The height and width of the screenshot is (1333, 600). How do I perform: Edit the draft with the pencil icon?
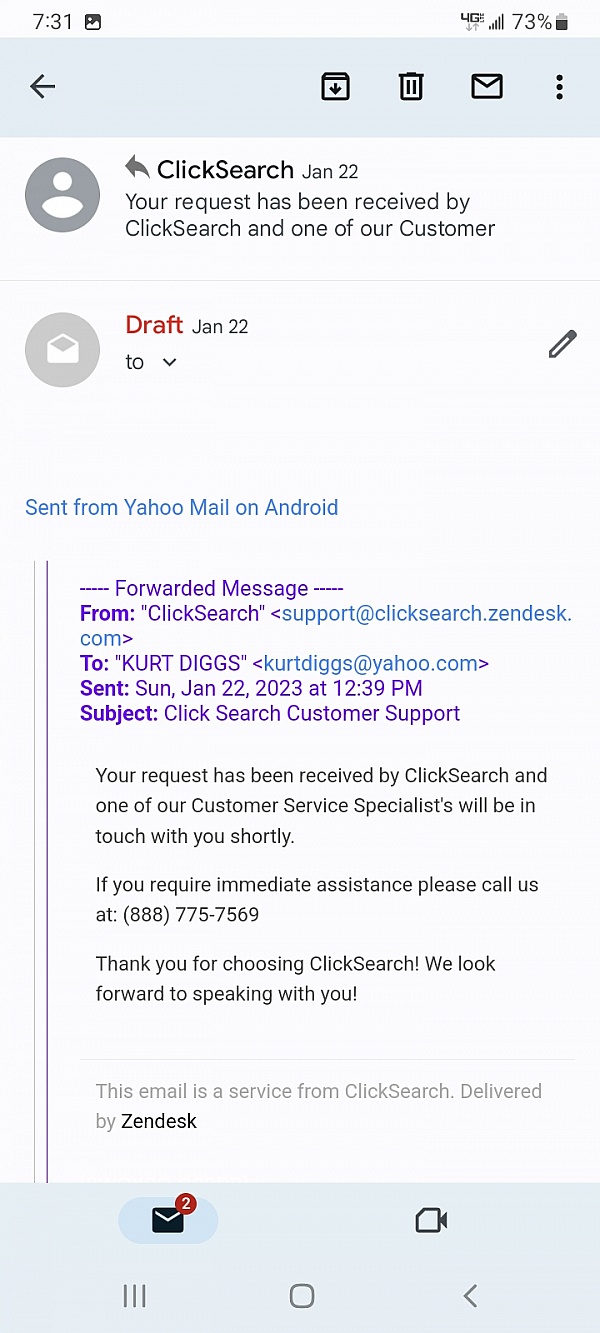pos(563,344)
